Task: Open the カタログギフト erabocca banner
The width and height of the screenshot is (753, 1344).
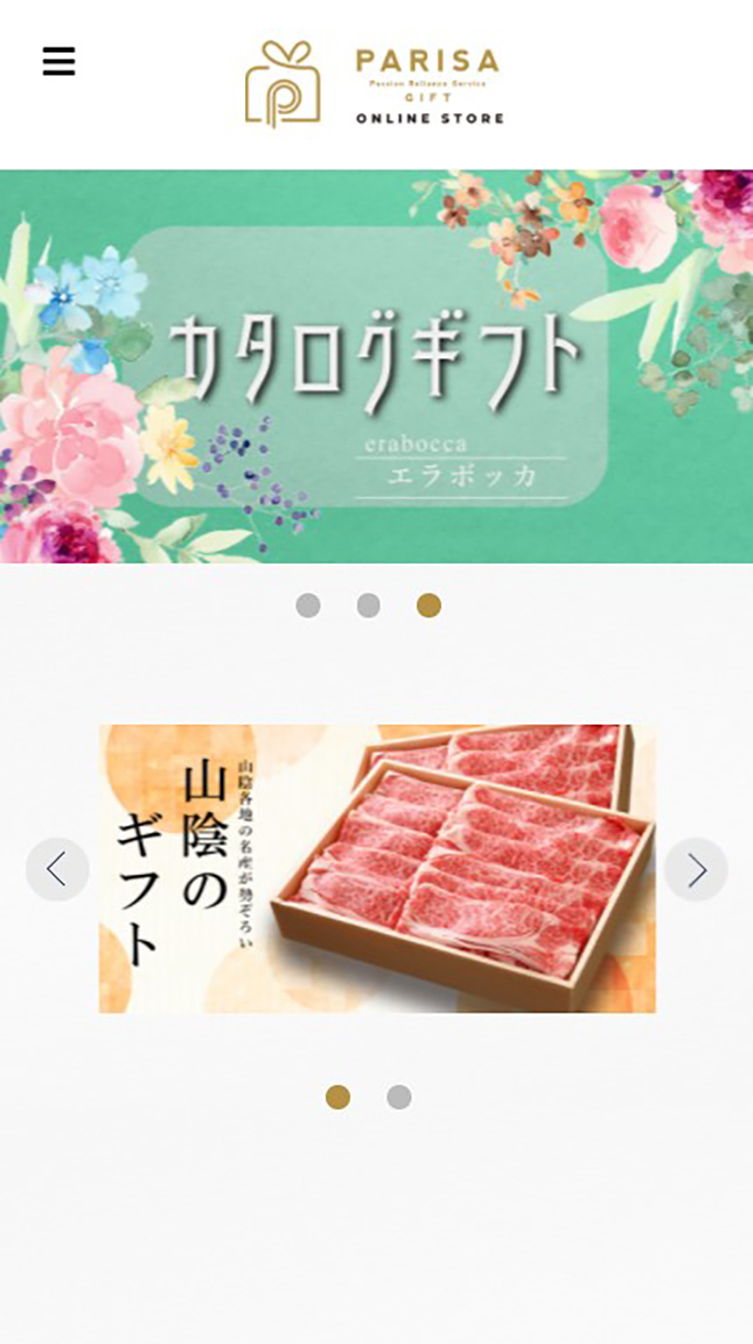Action: [x=376, y=366]
